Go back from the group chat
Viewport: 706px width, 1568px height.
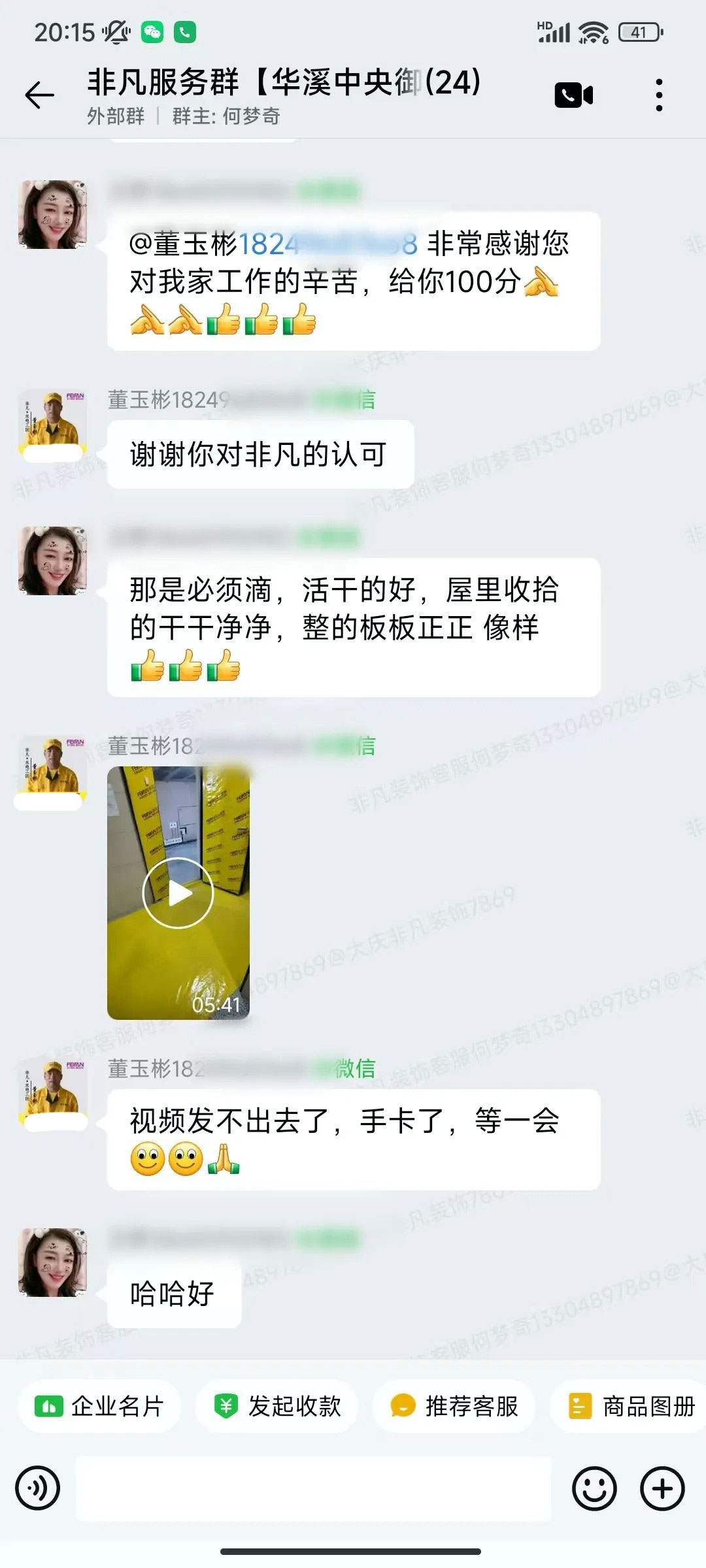39,95
